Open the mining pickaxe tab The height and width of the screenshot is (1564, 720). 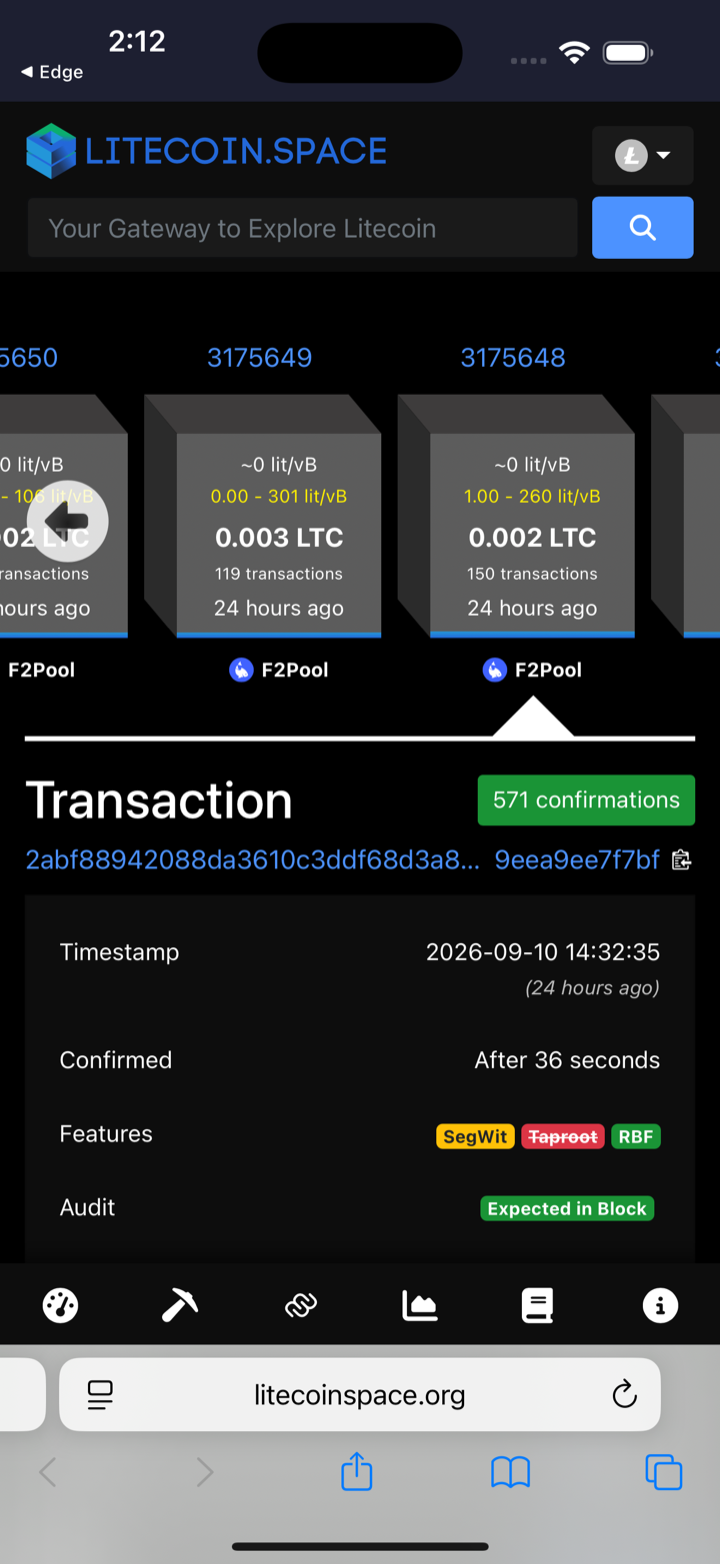(180, 1304)
